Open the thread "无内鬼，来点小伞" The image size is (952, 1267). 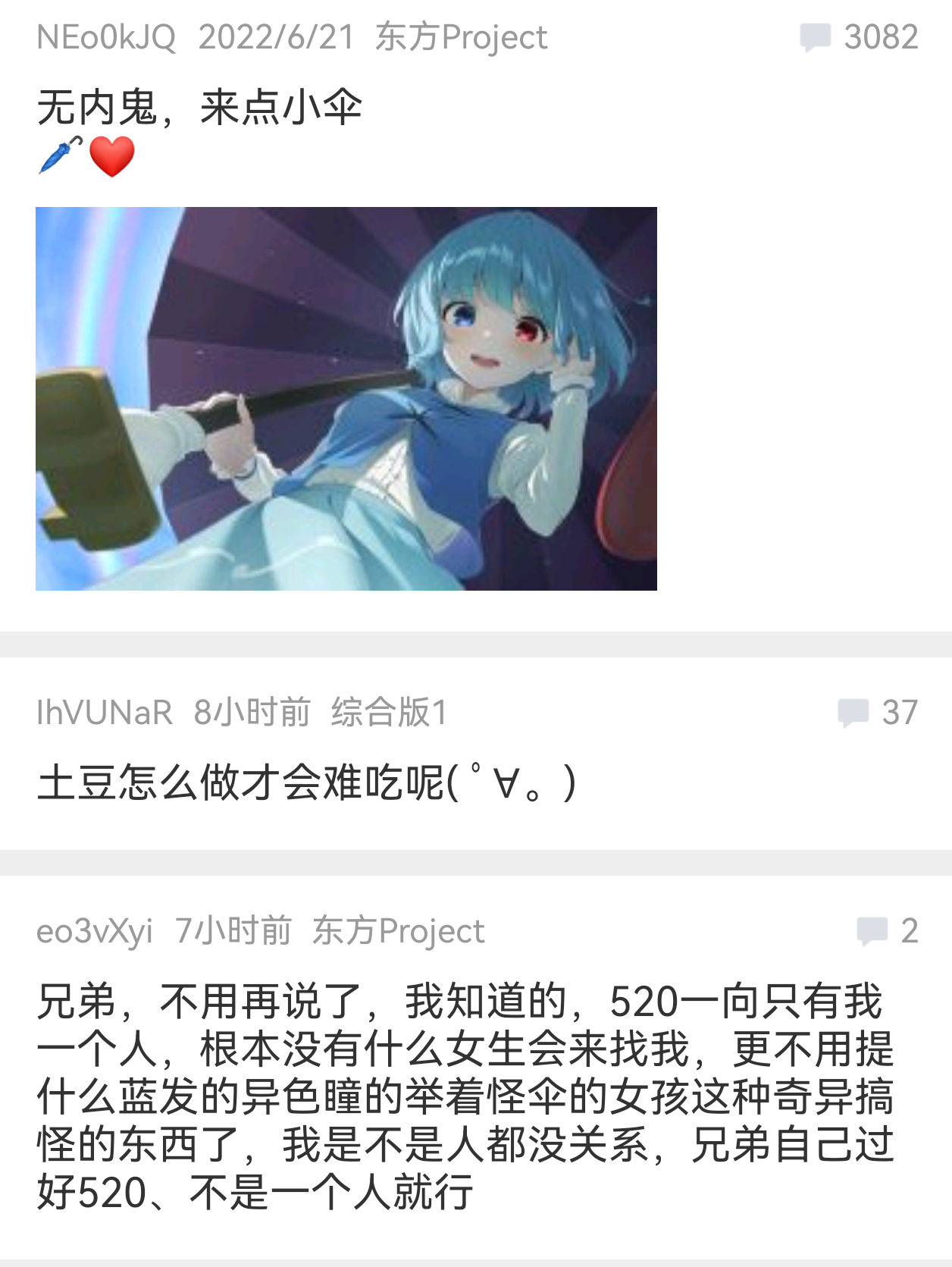(x=200, y=107)
